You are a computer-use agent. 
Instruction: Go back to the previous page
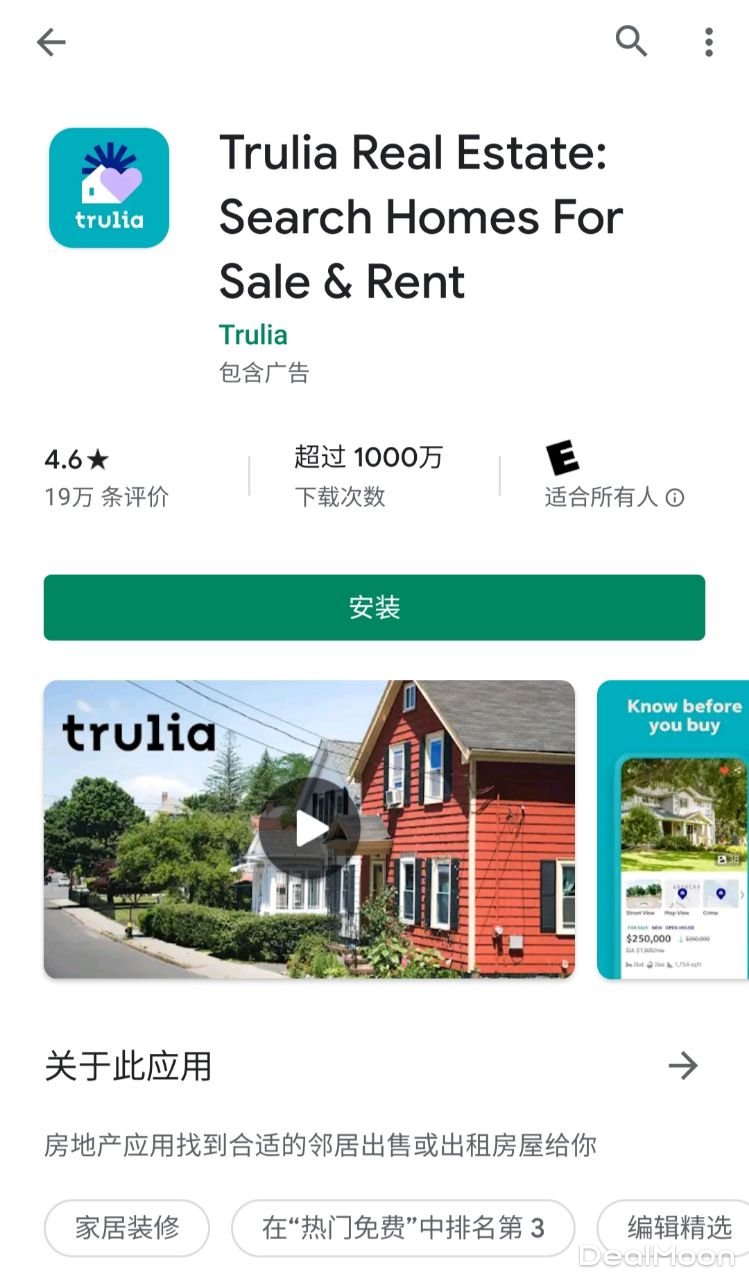pos(51,42)
